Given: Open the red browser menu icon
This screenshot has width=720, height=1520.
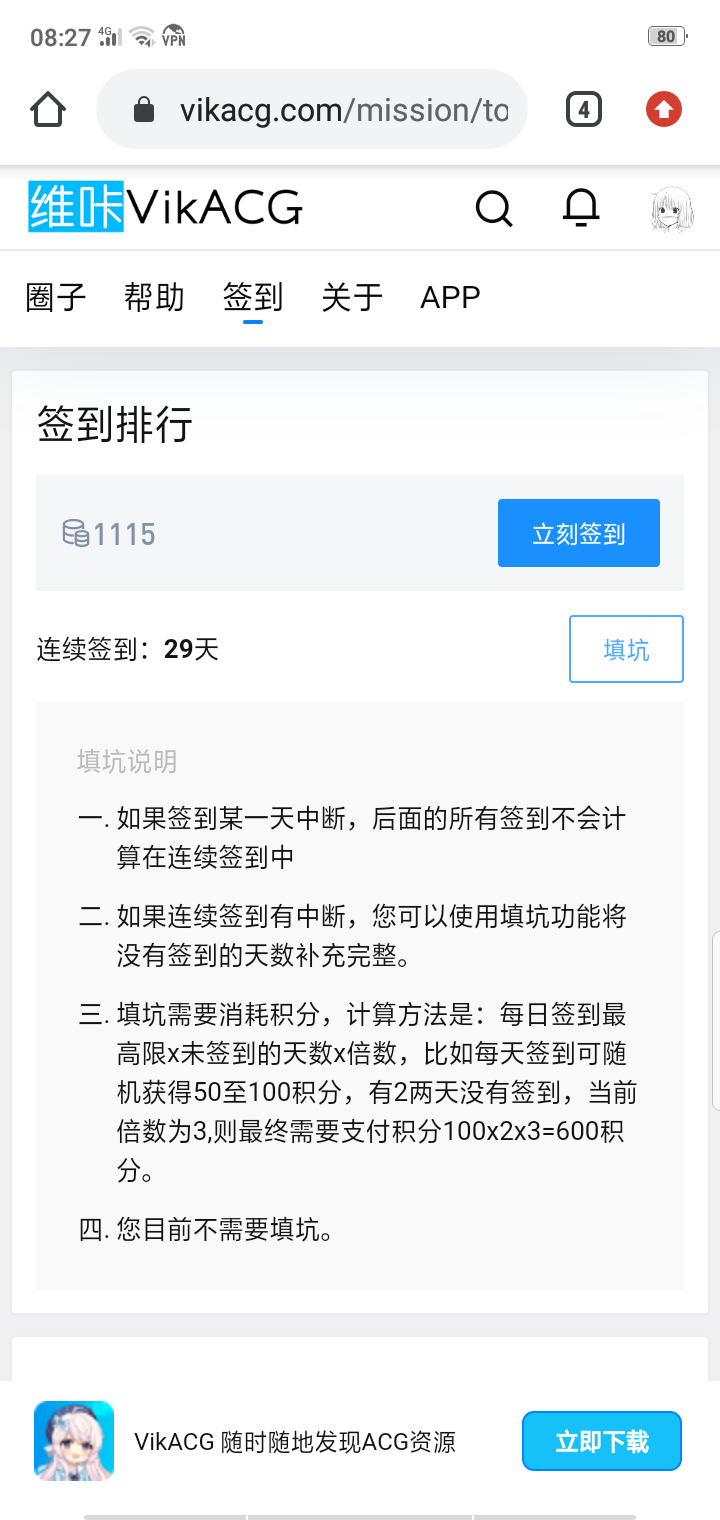Looking at the screenshot, I should point(663,109).
